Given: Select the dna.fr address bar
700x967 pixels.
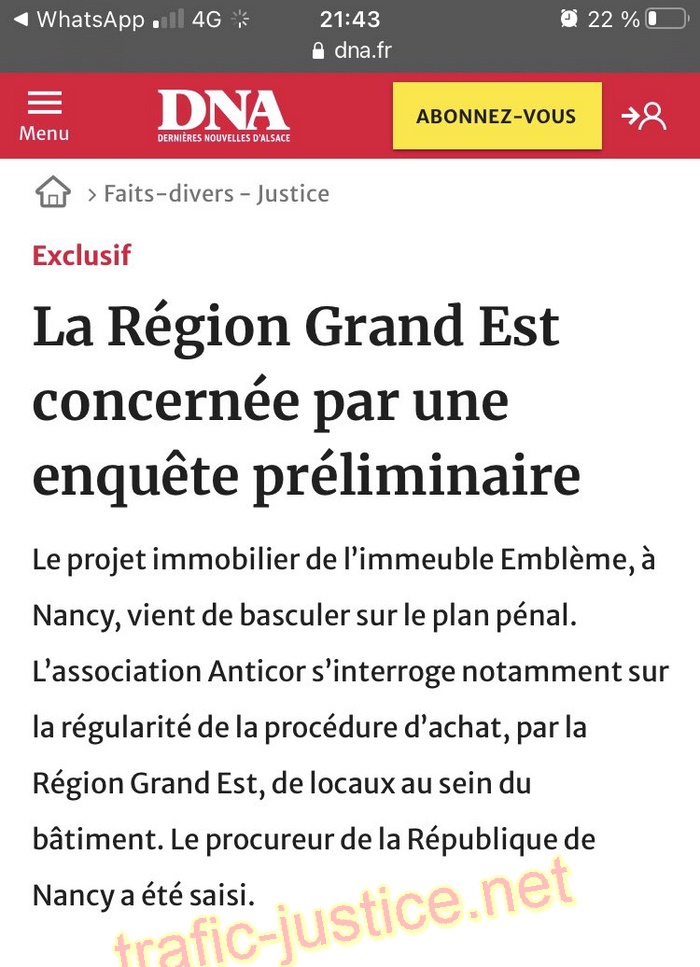Looking at the screenshot, I should pos(351,50).
